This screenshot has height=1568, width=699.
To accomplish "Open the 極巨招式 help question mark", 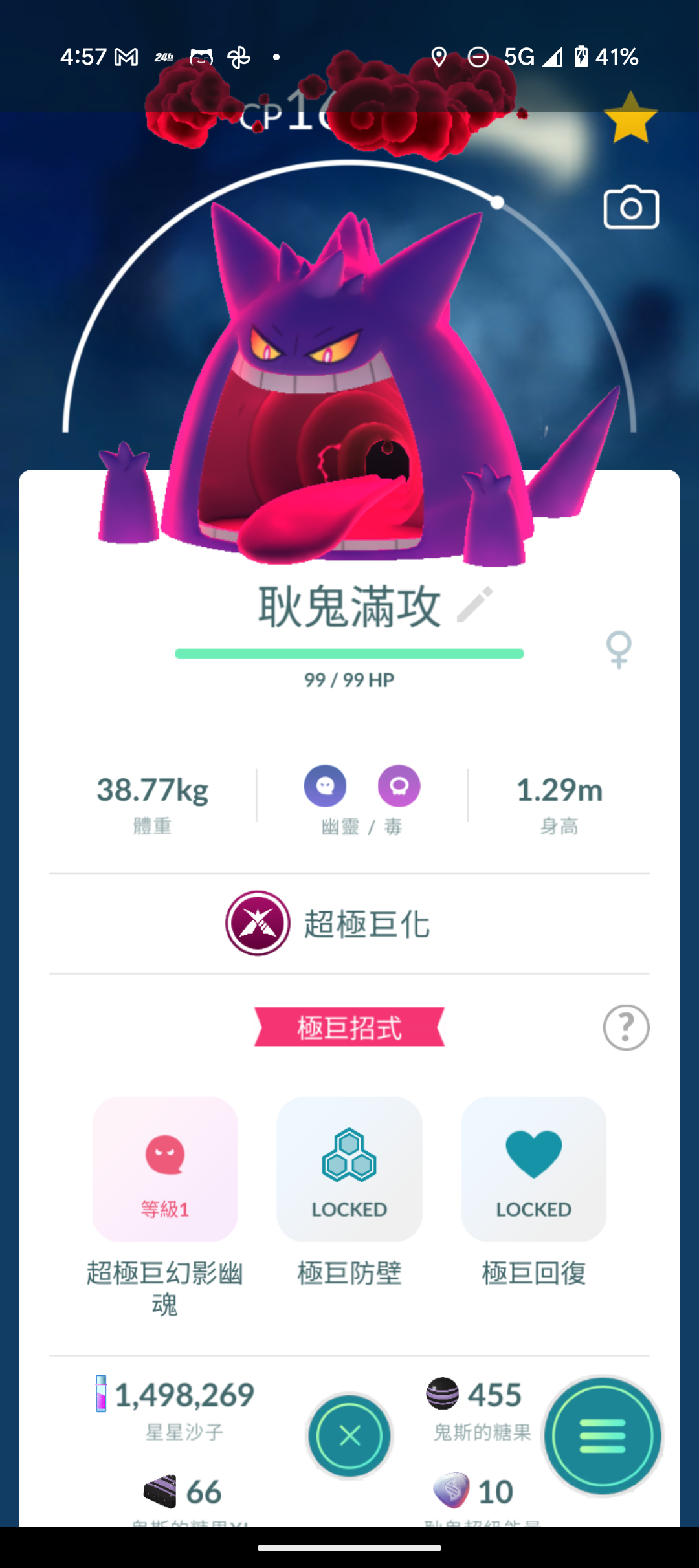I will [x=626, y=1027].
